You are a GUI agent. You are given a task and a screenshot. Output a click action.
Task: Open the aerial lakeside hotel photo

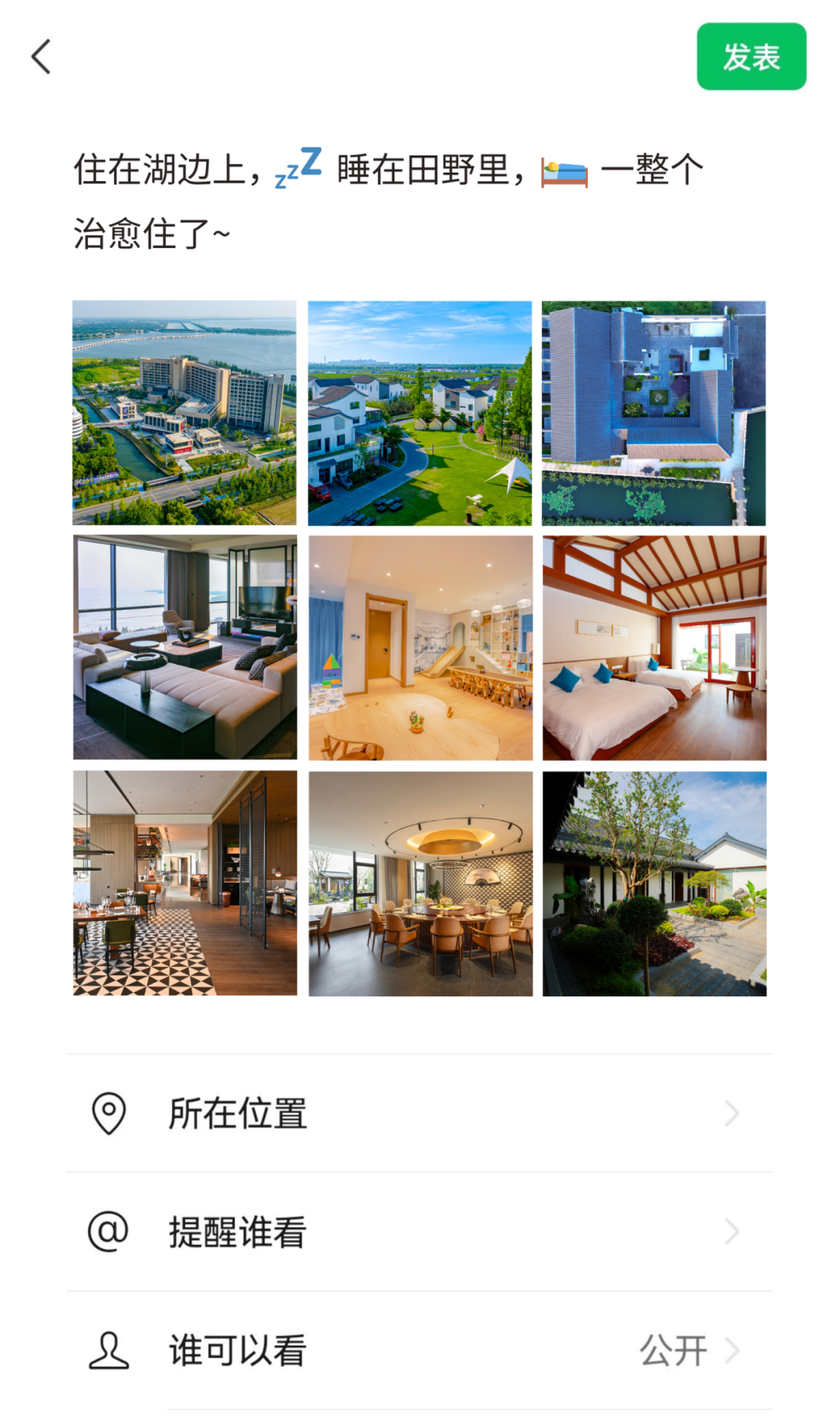[184, 413]
